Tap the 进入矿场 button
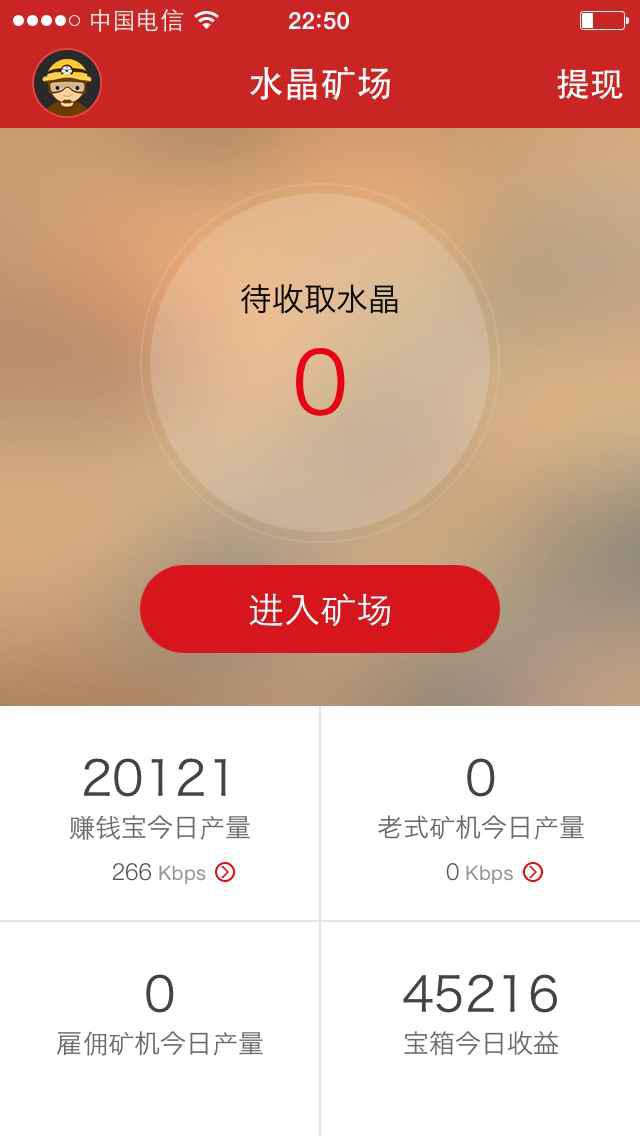The width and height of the screenshot is (640, 1136). 320,609
